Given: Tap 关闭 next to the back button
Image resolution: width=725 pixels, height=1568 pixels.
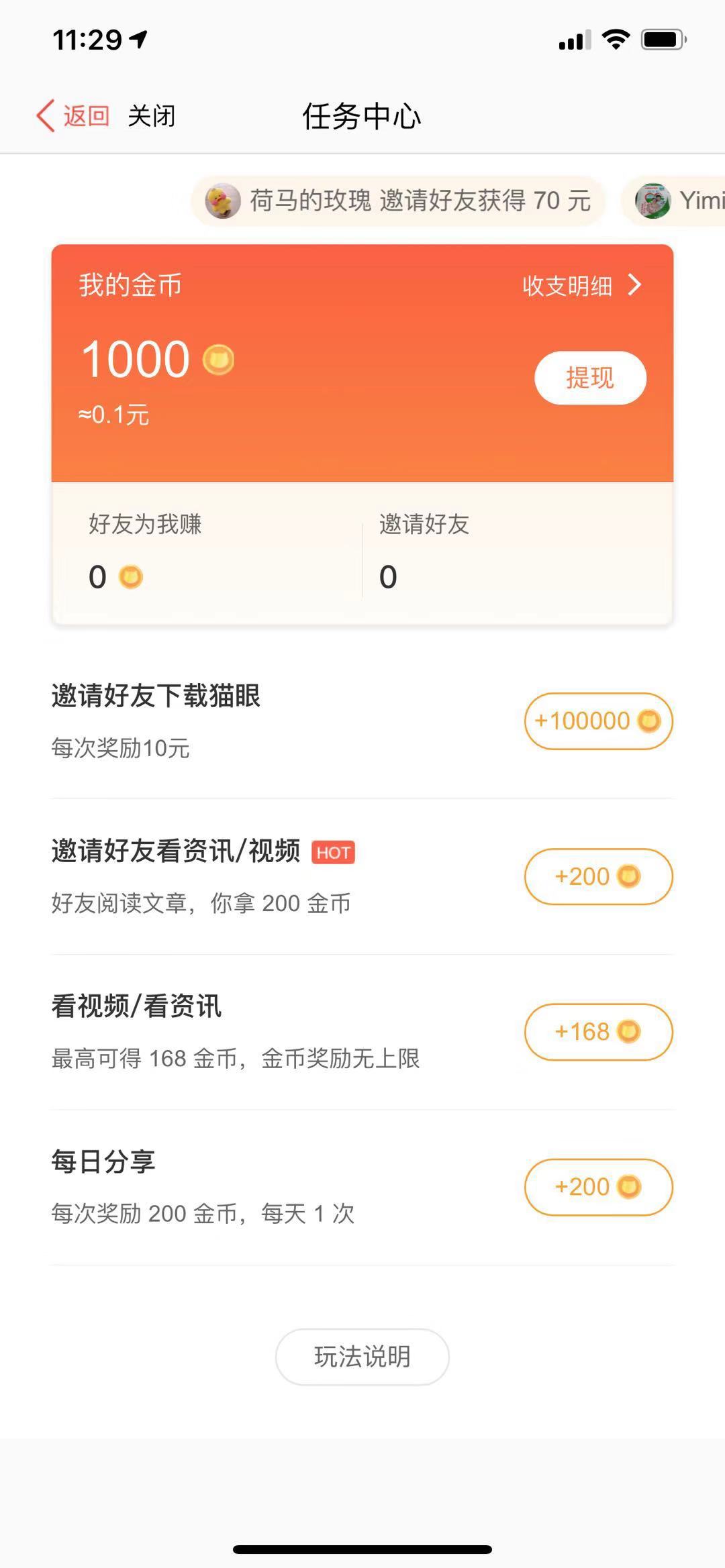Looking at the screenshot, I should tap(152, 115).
